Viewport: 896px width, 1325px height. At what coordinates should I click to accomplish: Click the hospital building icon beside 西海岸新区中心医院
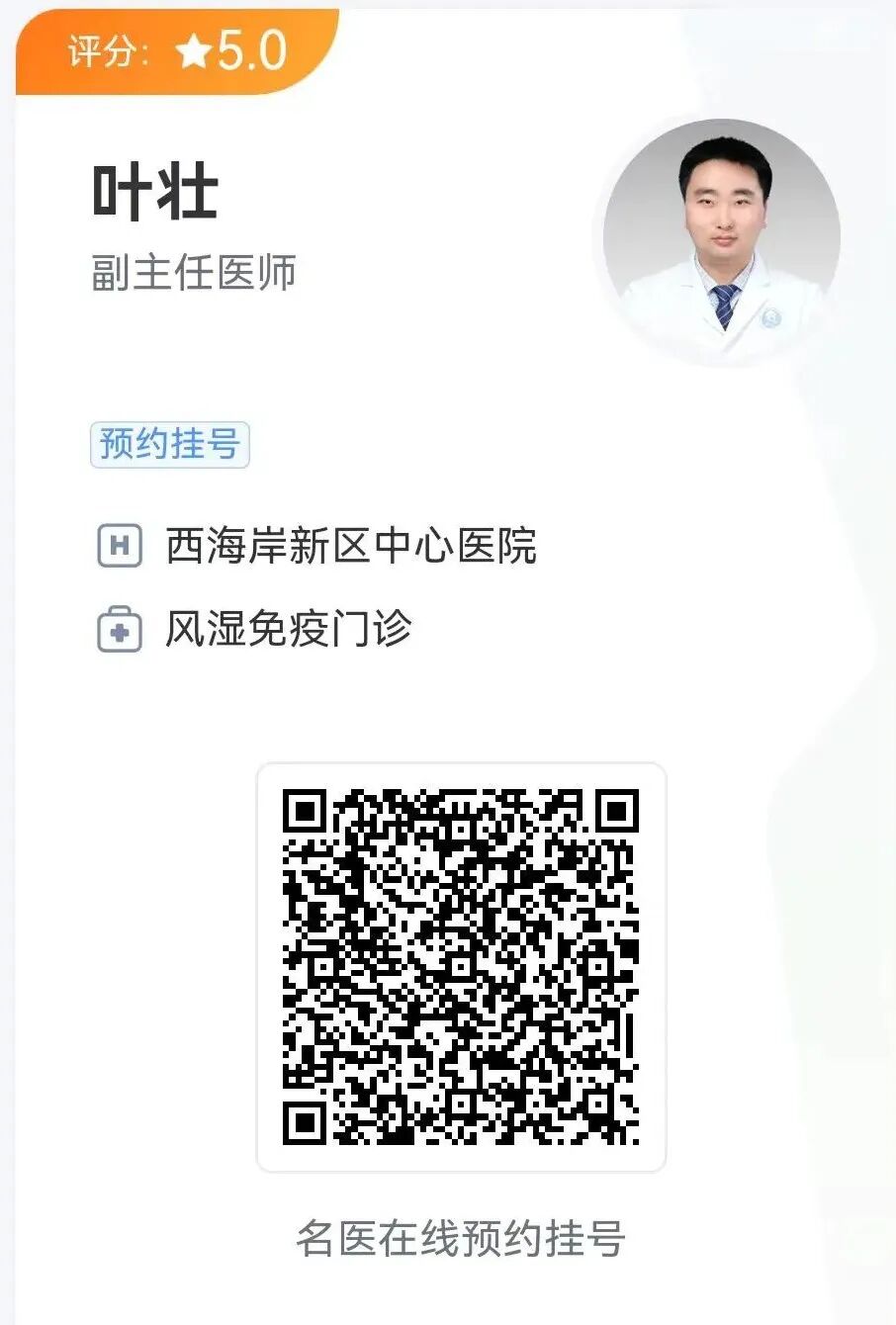pyautogui.click(x=121, y=543)
